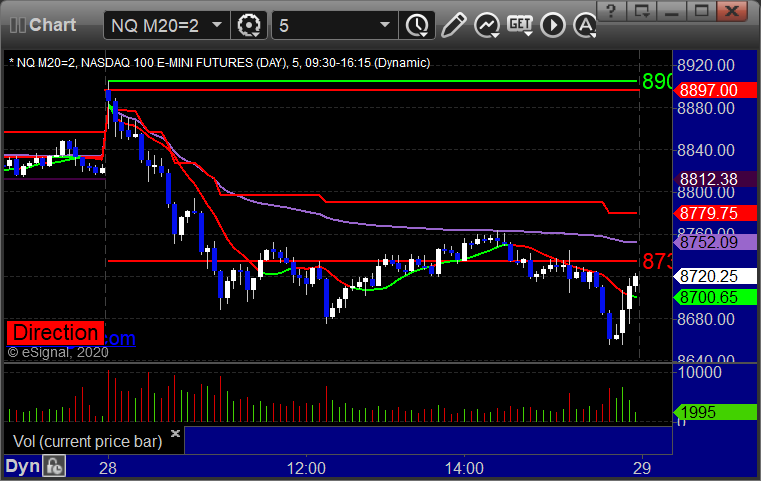Open the GET tools menu
Image resolution: width=761 pixels, height=481 pixels.
(519, 24)
